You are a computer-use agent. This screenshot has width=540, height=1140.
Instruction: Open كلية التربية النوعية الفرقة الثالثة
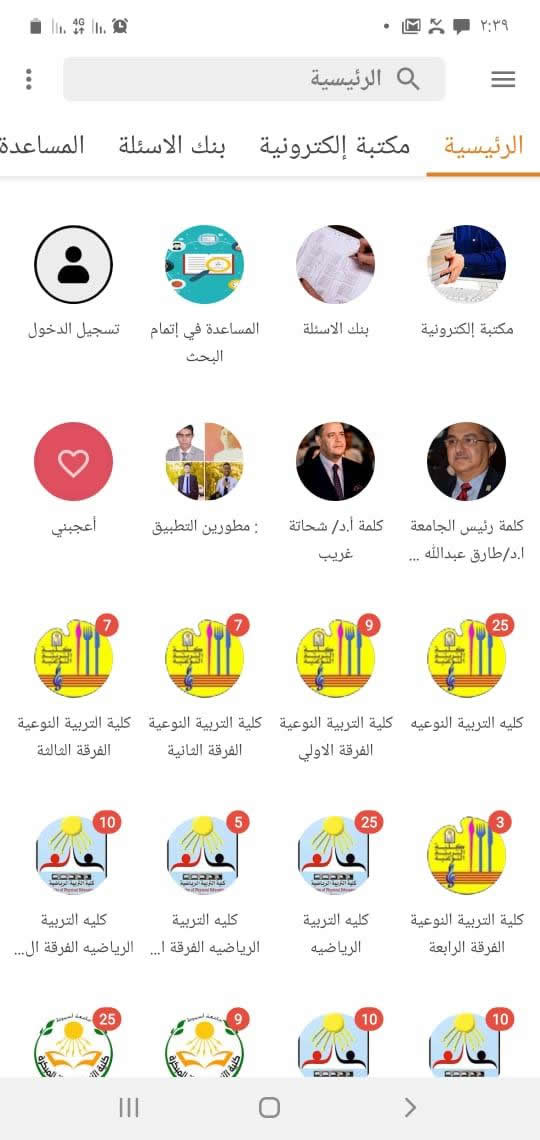coord(73,689)
